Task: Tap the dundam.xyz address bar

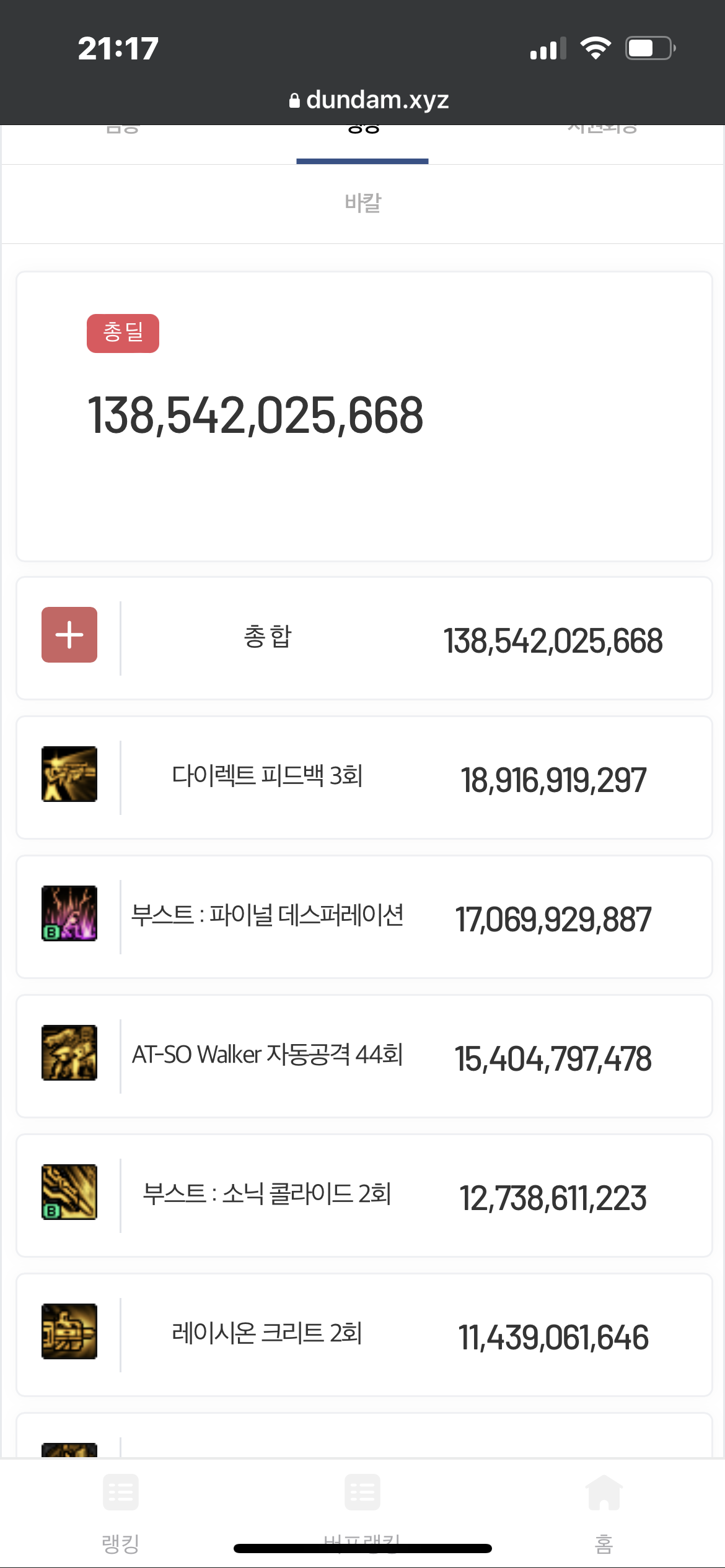Action: (369, 100)
